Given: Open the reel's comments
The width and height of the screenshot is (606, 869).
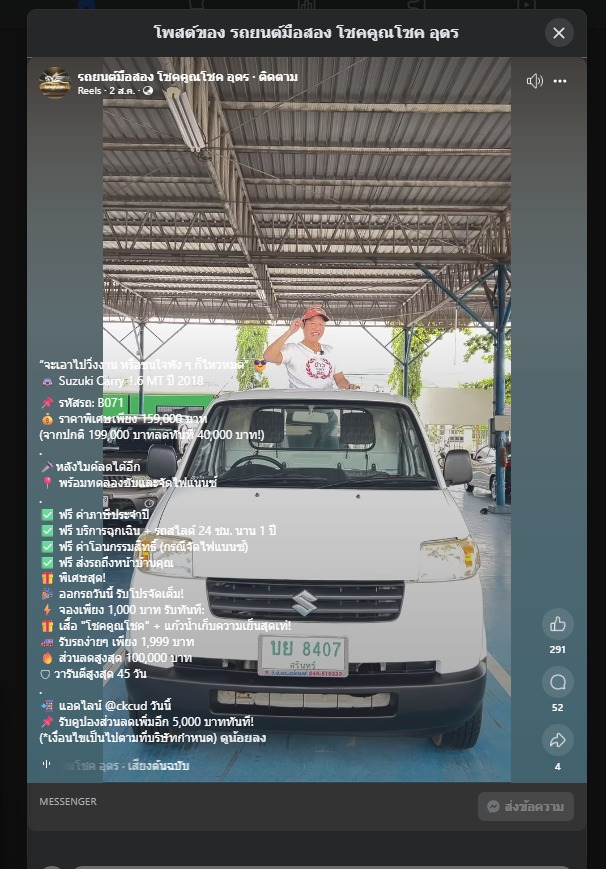Looking at the screenshot, I should tap(557, 682).
